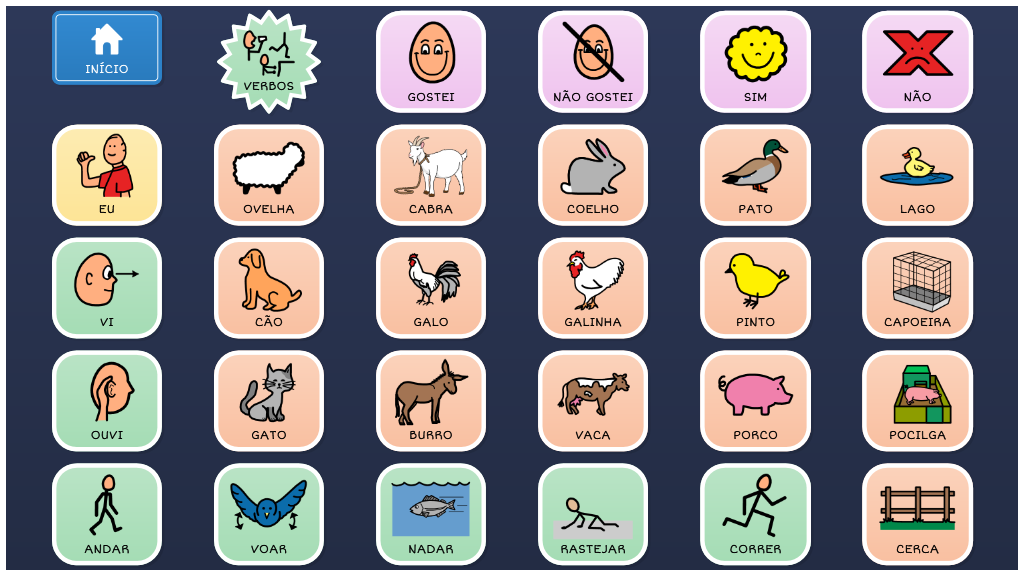Tap the Capoeira cage tile
Image resolution: width=1024 pixels, height=576 pixels.
[917, 288]
